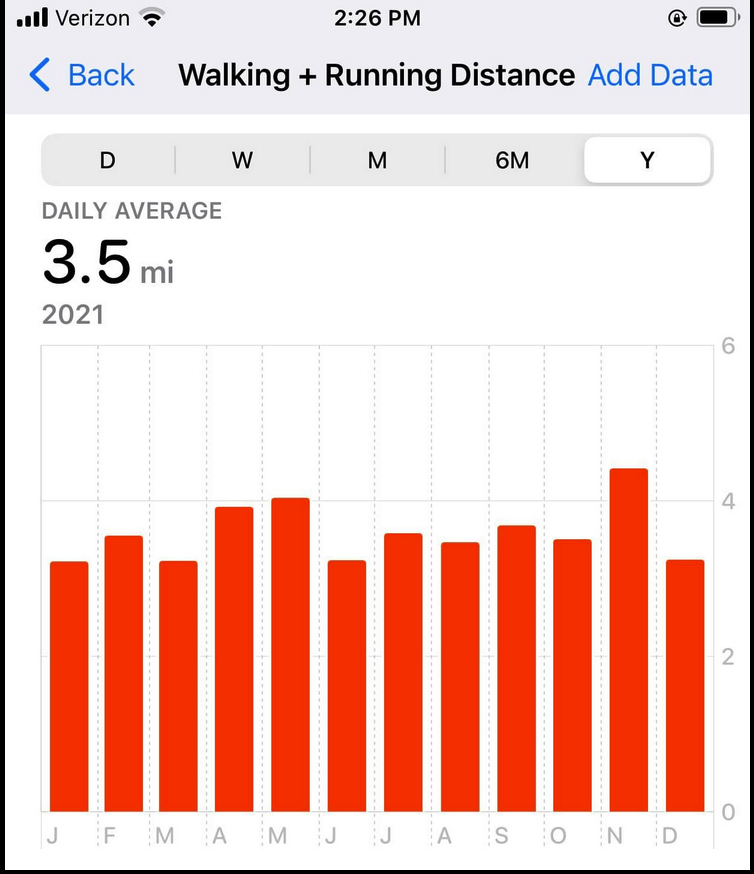Switch to the month (M) view
This screenshot has width=754, height=874.
(377, 160)
